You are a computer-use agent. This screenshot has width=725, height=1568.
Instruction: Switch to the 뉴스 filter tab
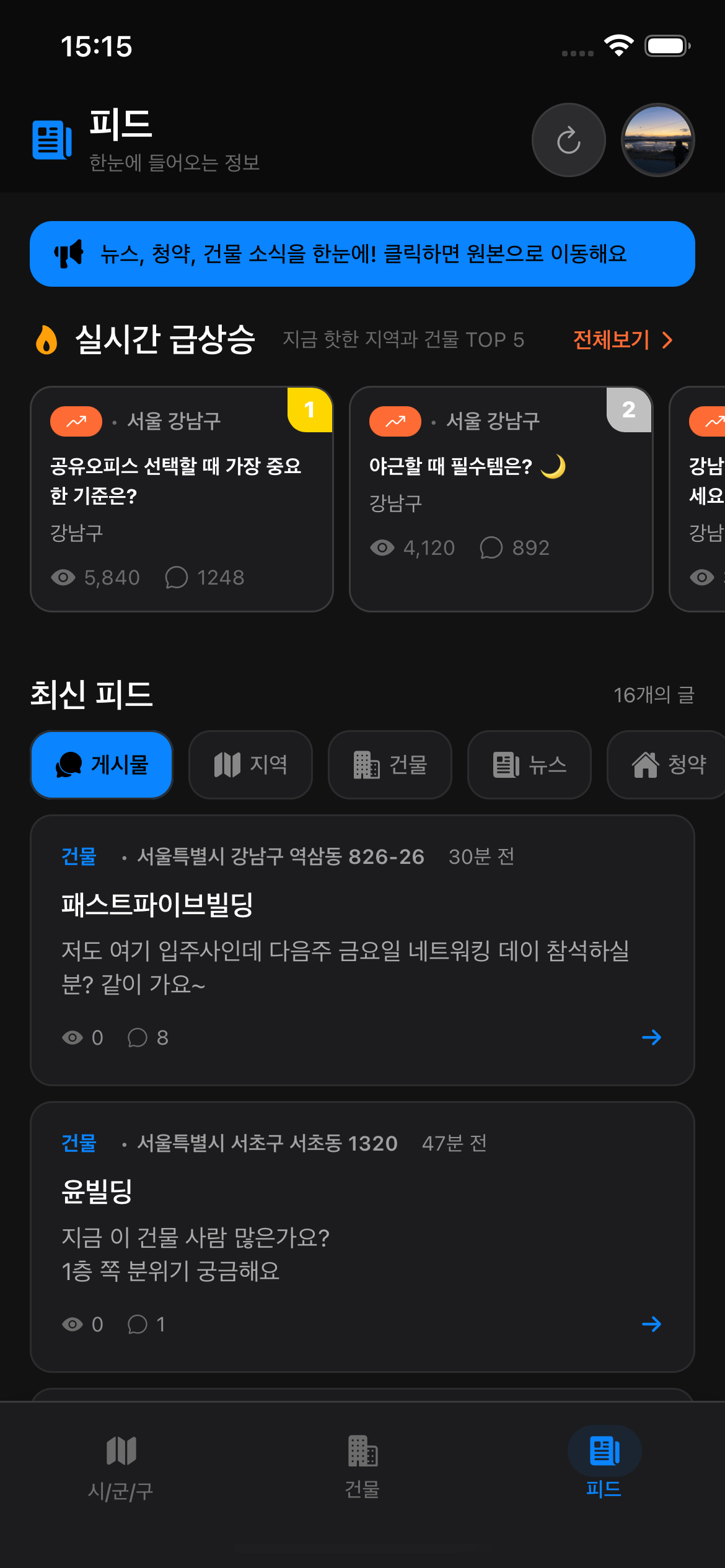click(x=529, y=765)
